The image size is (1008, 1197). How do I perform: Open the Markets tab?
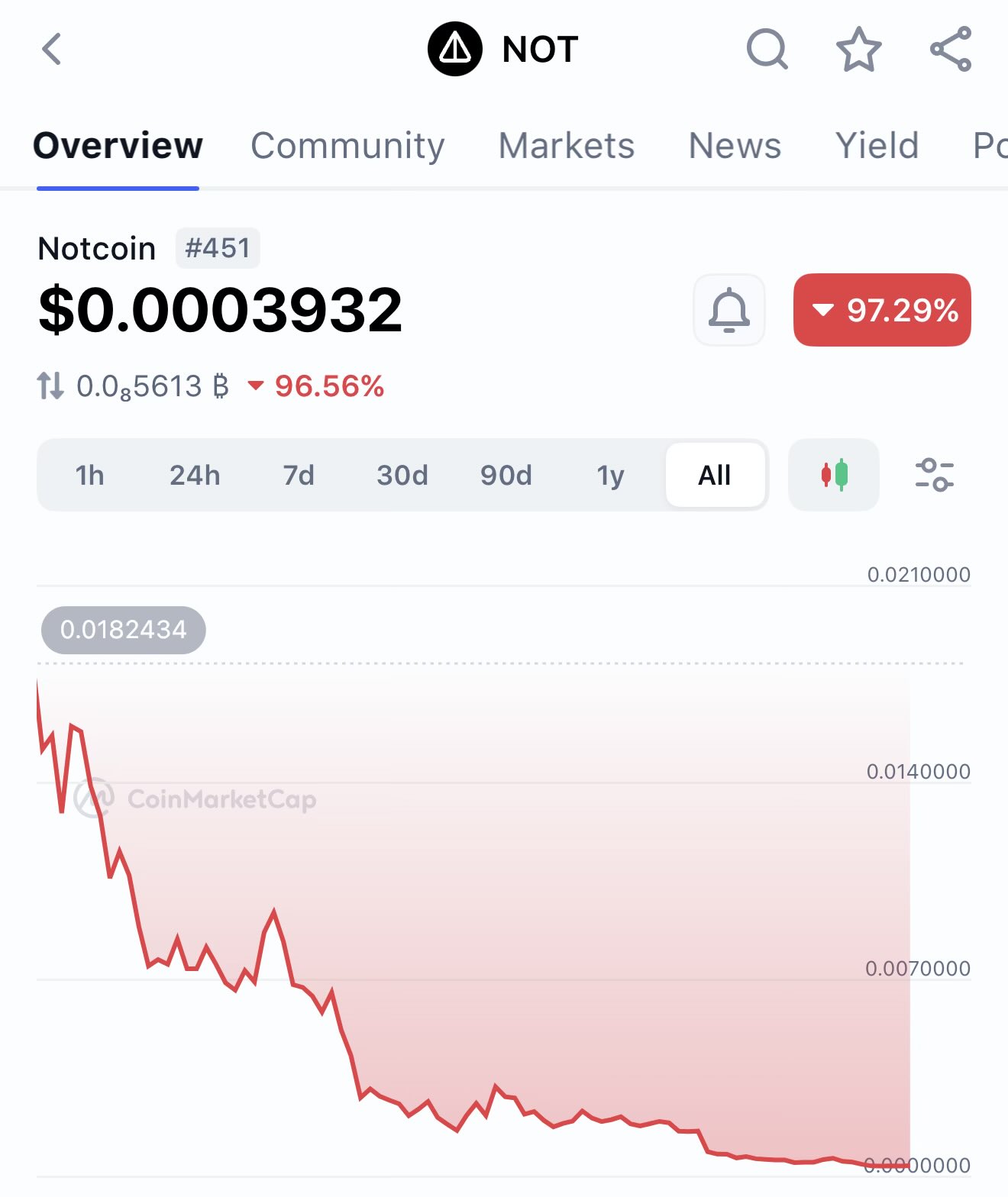[566, 146]
